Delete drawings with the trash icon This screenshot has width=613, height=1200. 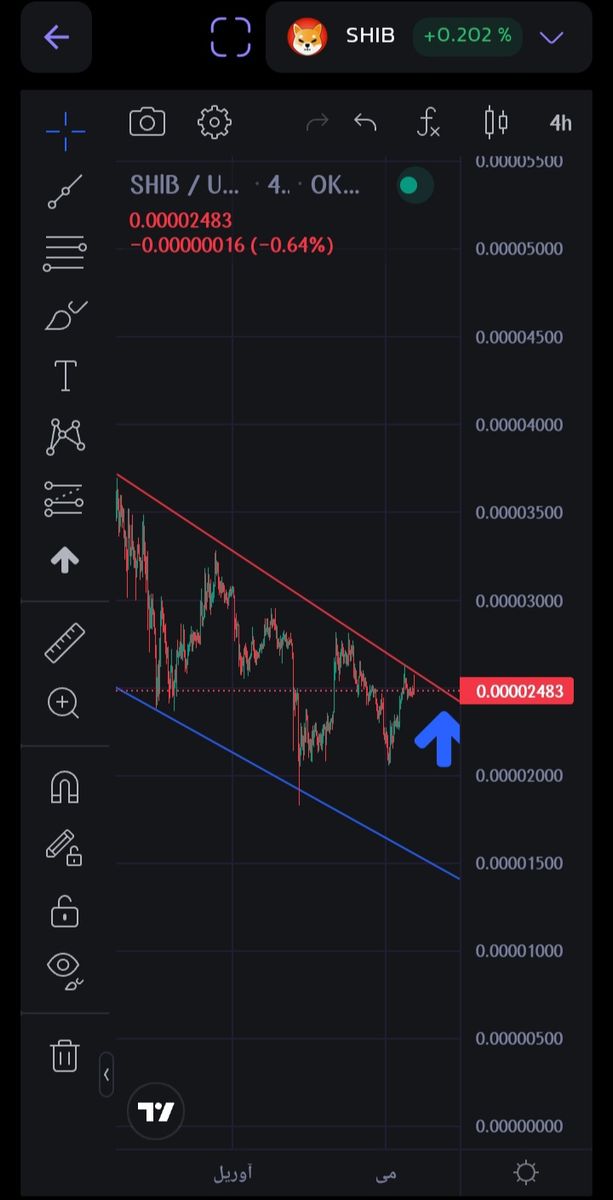pos(65,1055)
